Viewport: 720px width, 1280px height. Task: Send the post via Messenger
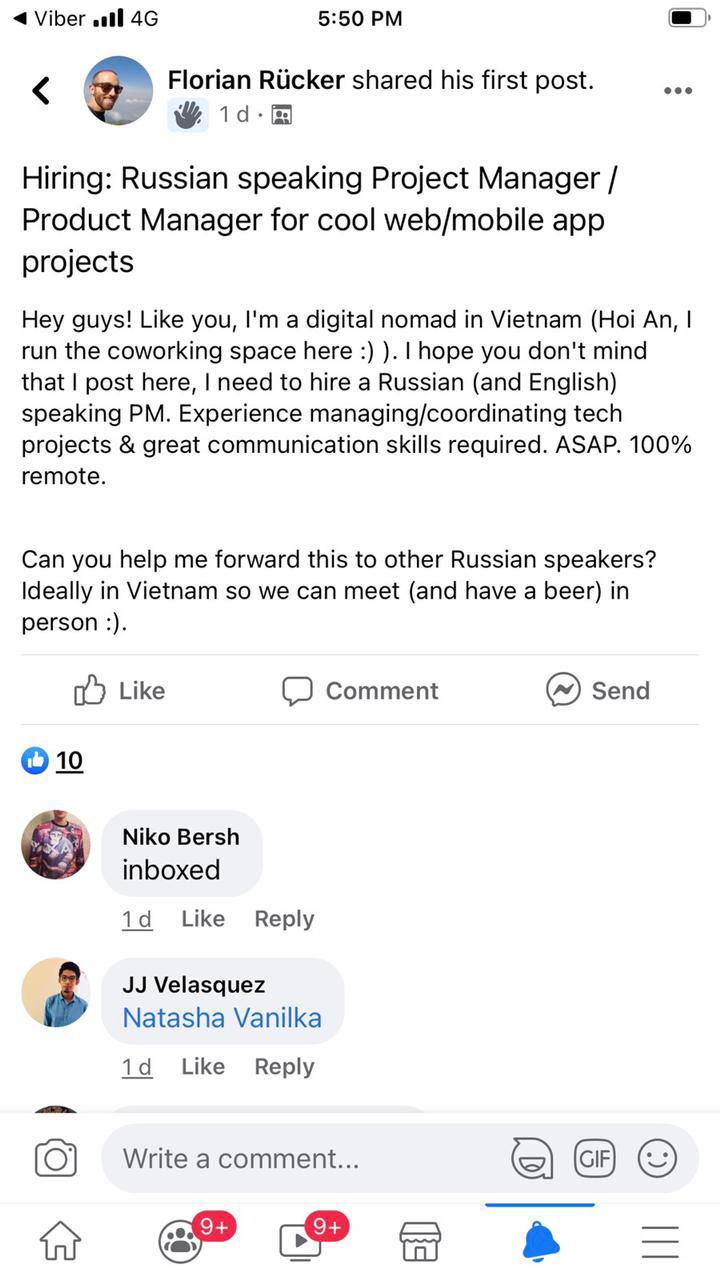(598, 690)
